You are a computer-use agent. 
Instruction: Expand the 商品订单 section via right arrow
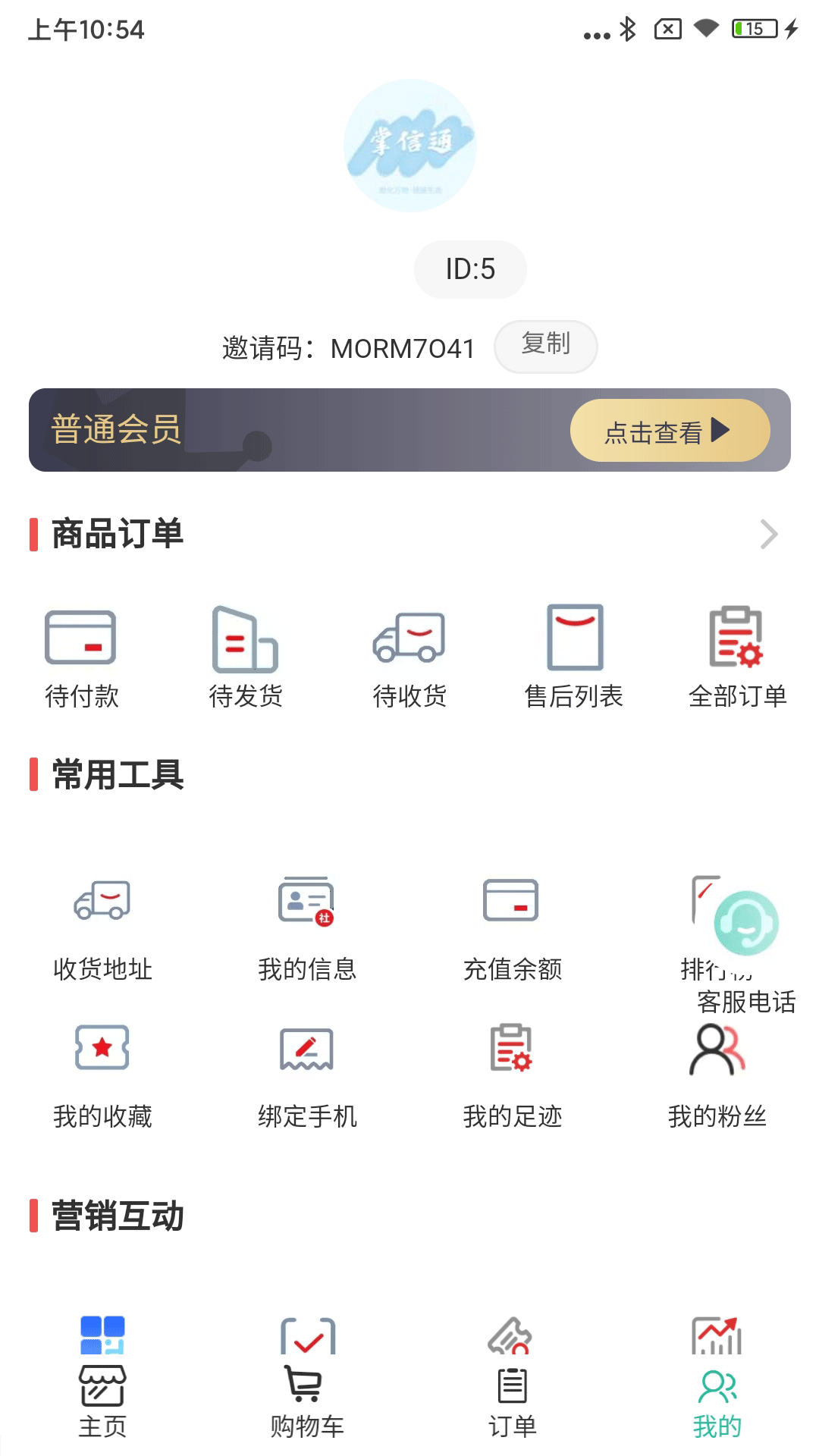click(769, 535)
